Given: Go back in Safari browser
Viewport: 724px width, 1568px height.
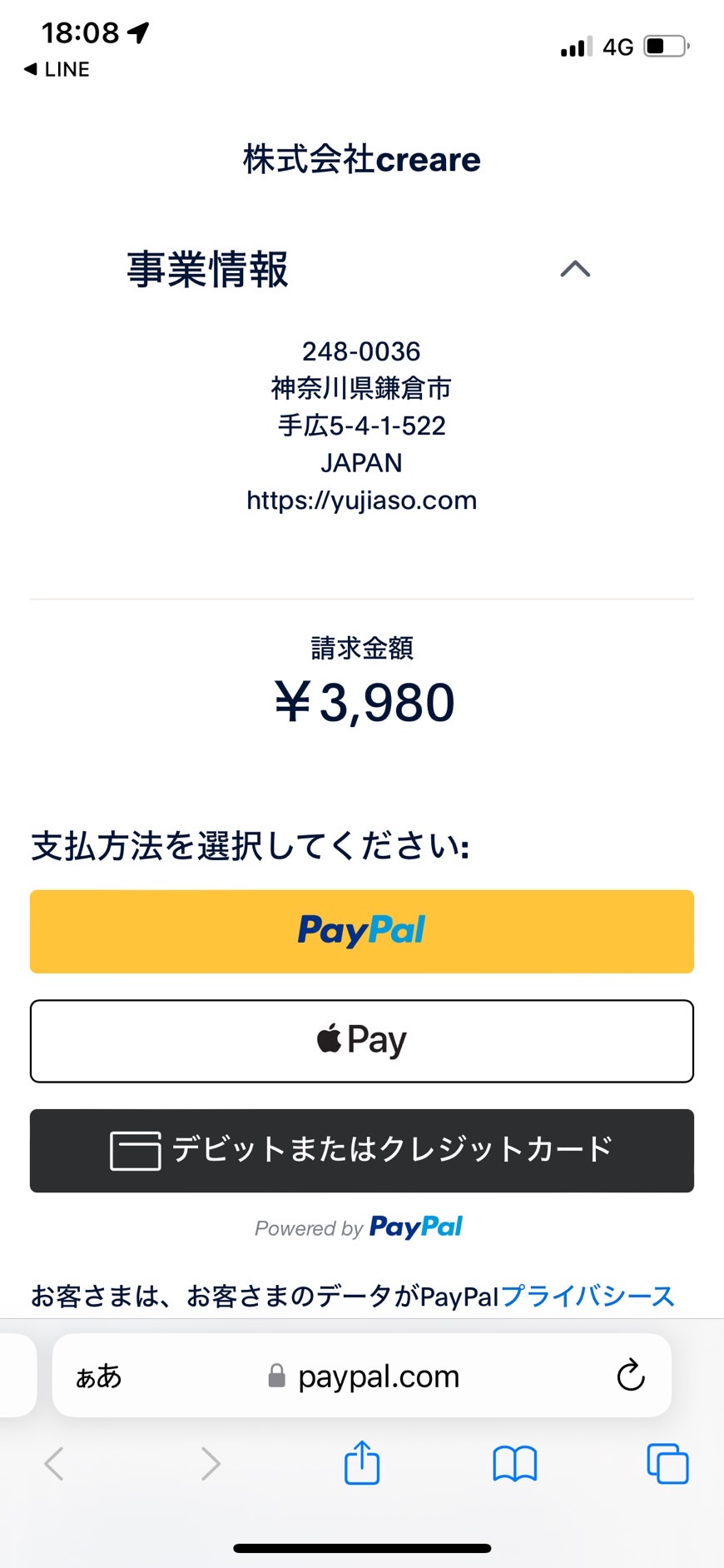Looking at the screenshot, I should tap(54, 1463).
